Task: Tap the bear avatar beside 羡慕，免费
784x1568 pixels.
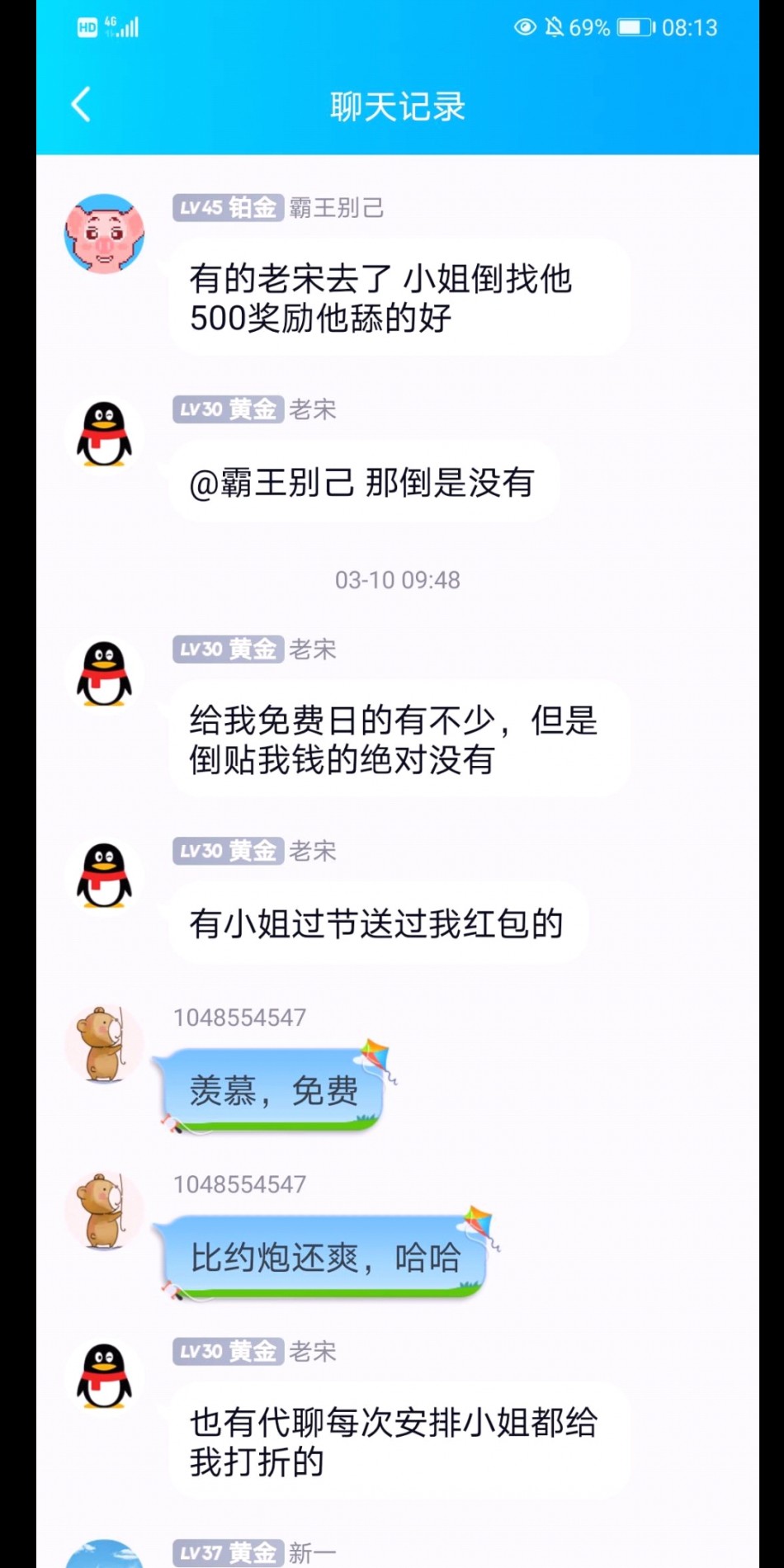Action: (105, 1043)
